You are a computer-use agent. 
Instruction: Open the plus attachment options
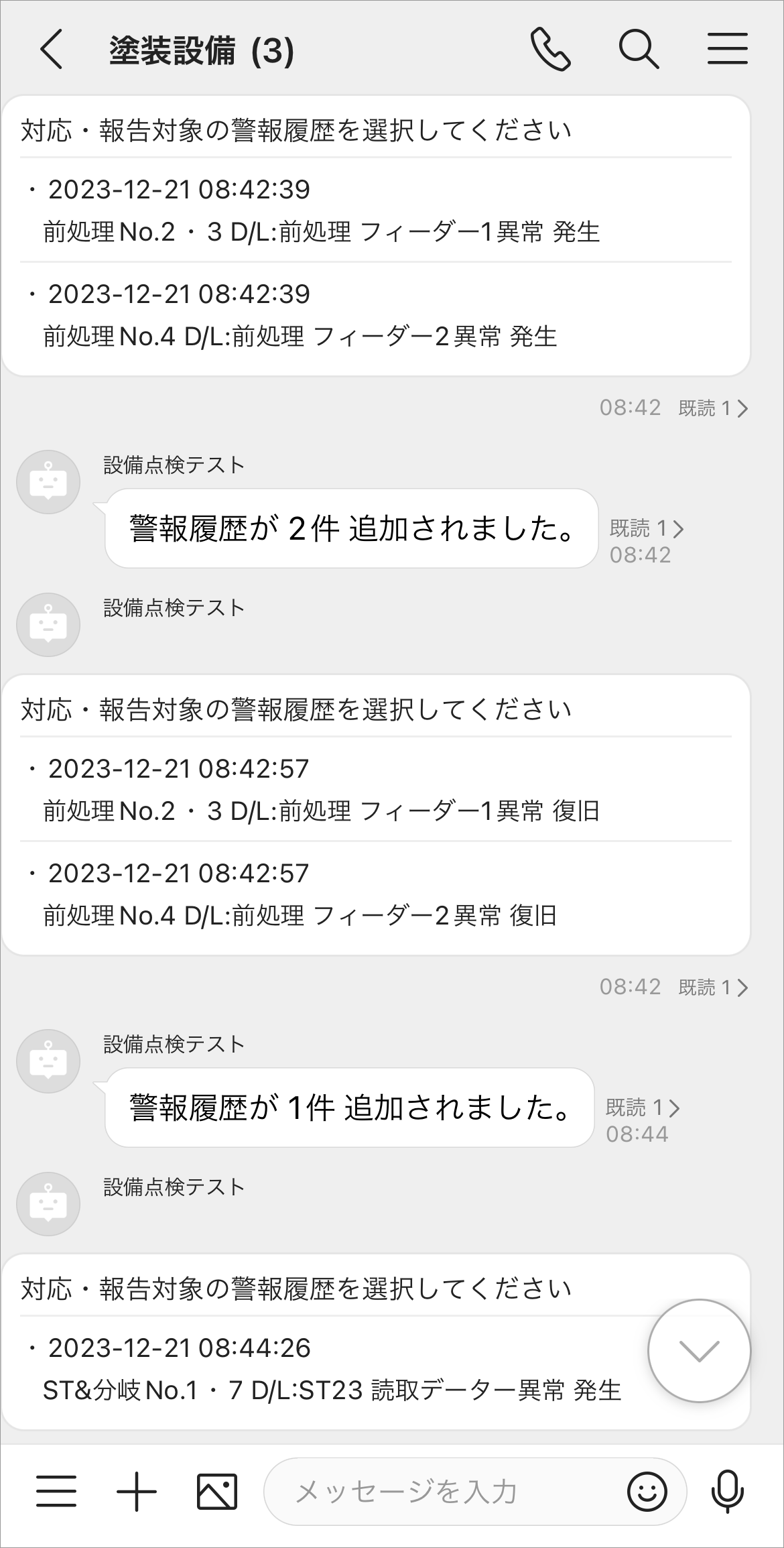pyautogui.click(x=137, y=1492)
